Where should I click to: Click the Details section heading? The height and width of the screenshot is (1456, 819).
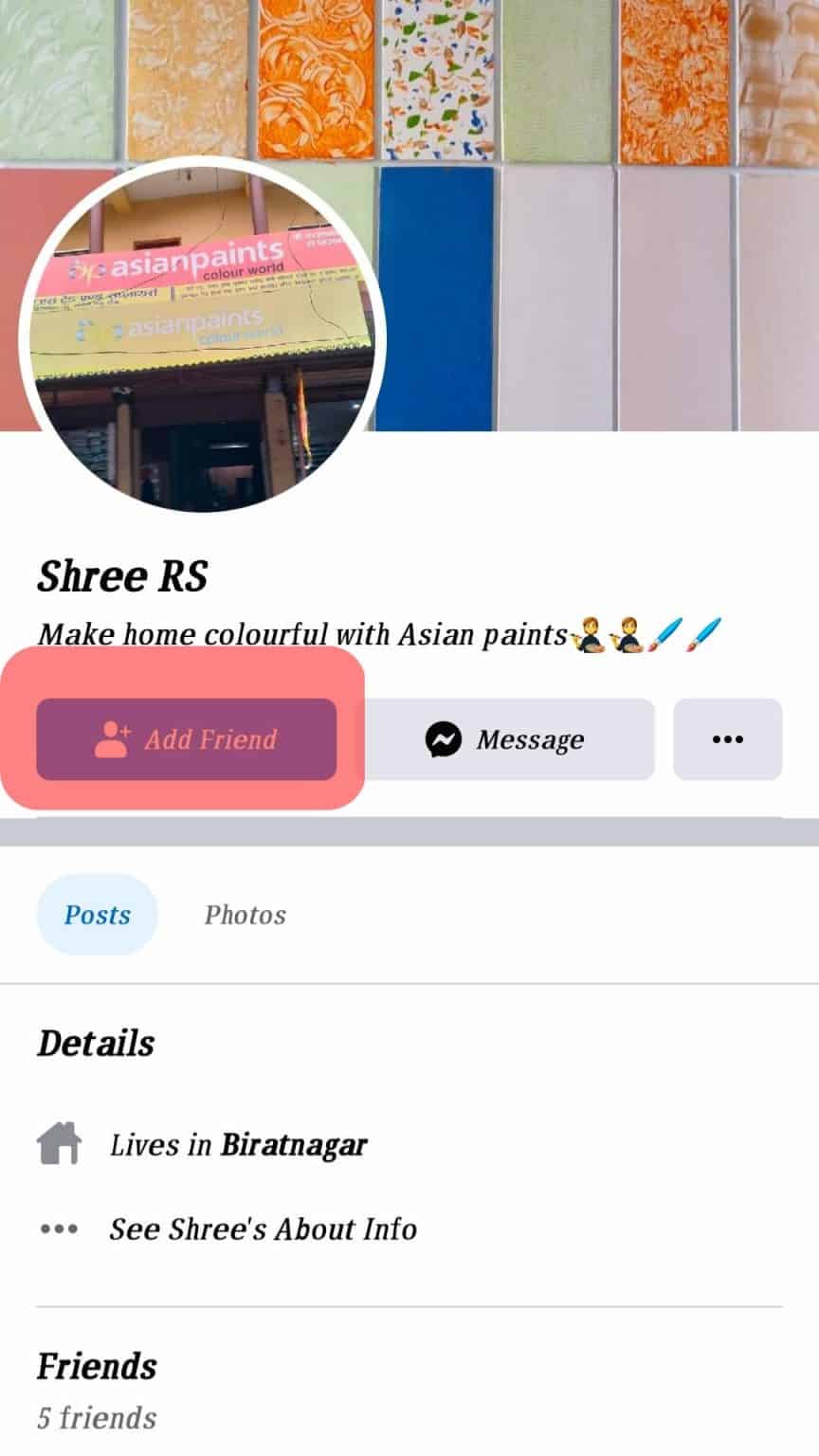click(x=96, y=1042)
